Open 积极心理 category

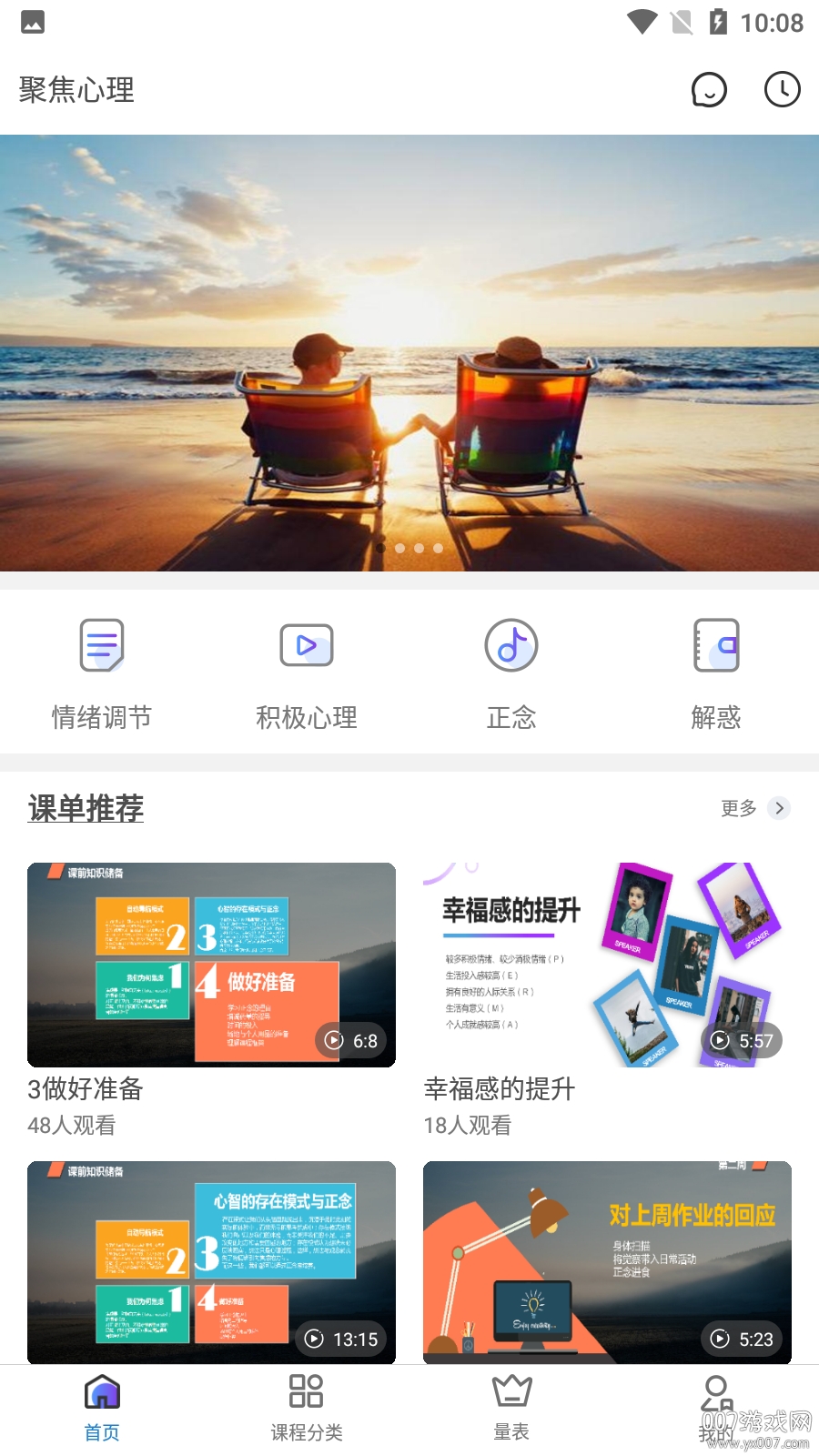(x=307, y=673)
